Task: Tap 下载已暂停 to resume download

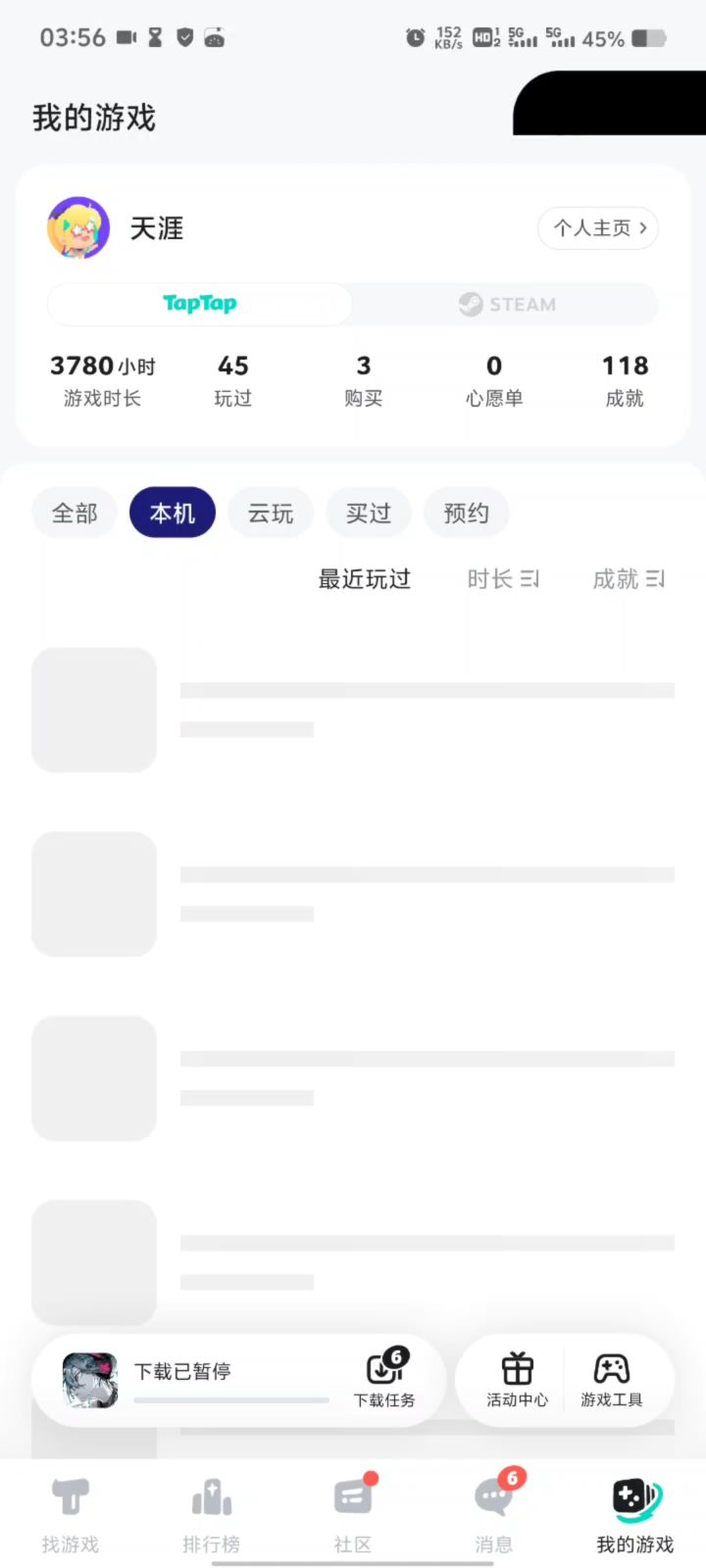Action: [182, 1372]
